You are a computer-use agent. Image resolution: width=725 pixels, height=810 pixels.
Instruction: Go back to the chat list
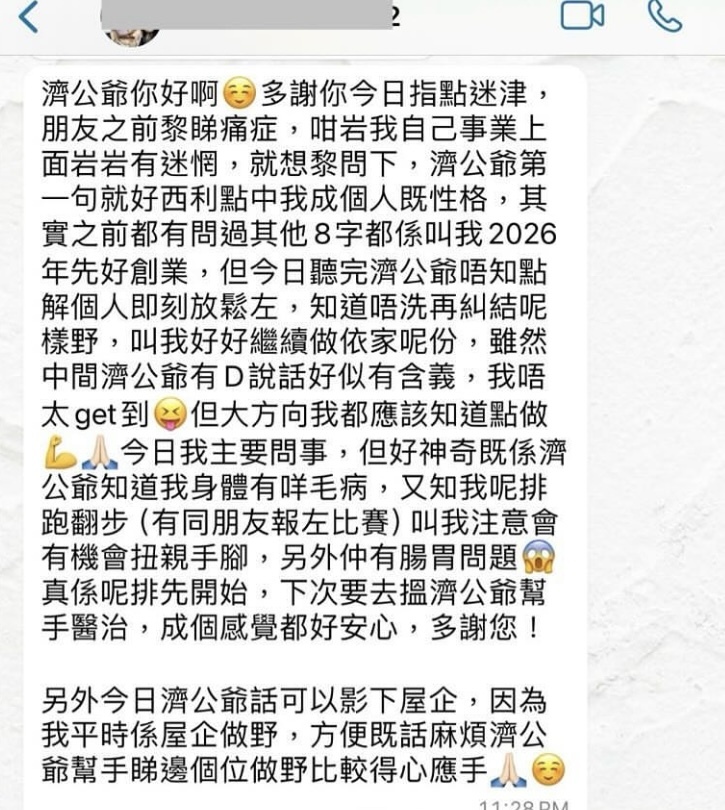click(x=28, y=17)
